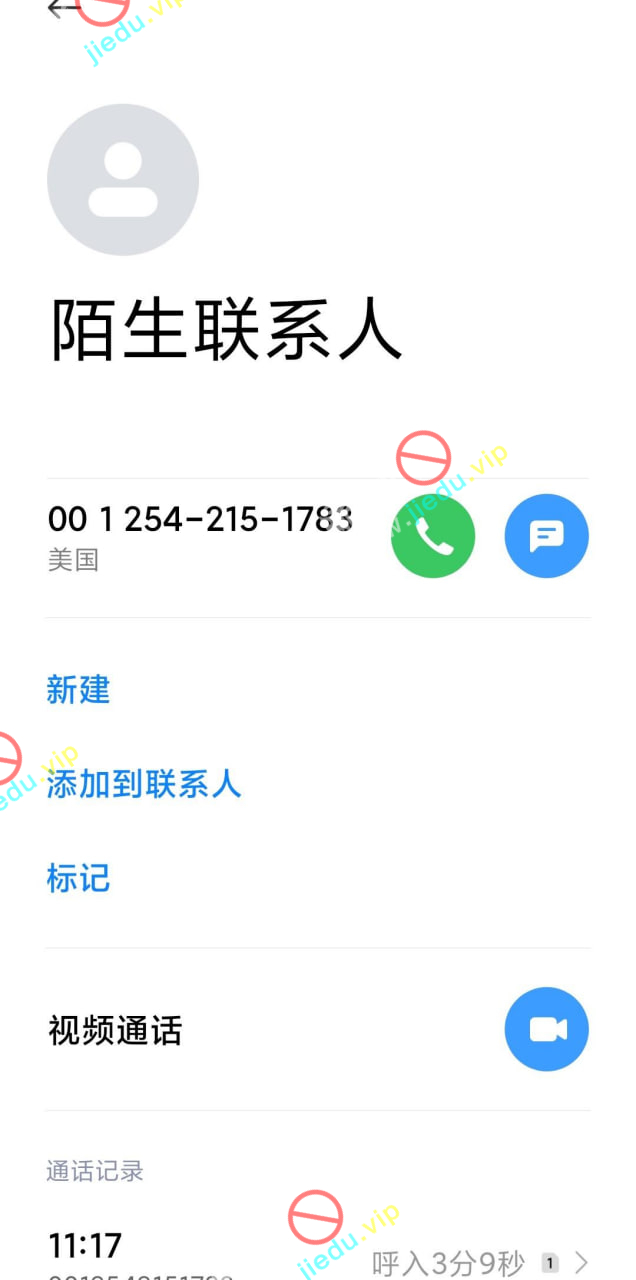Tap 标记 to mark this number

click(x=78, y=879)
